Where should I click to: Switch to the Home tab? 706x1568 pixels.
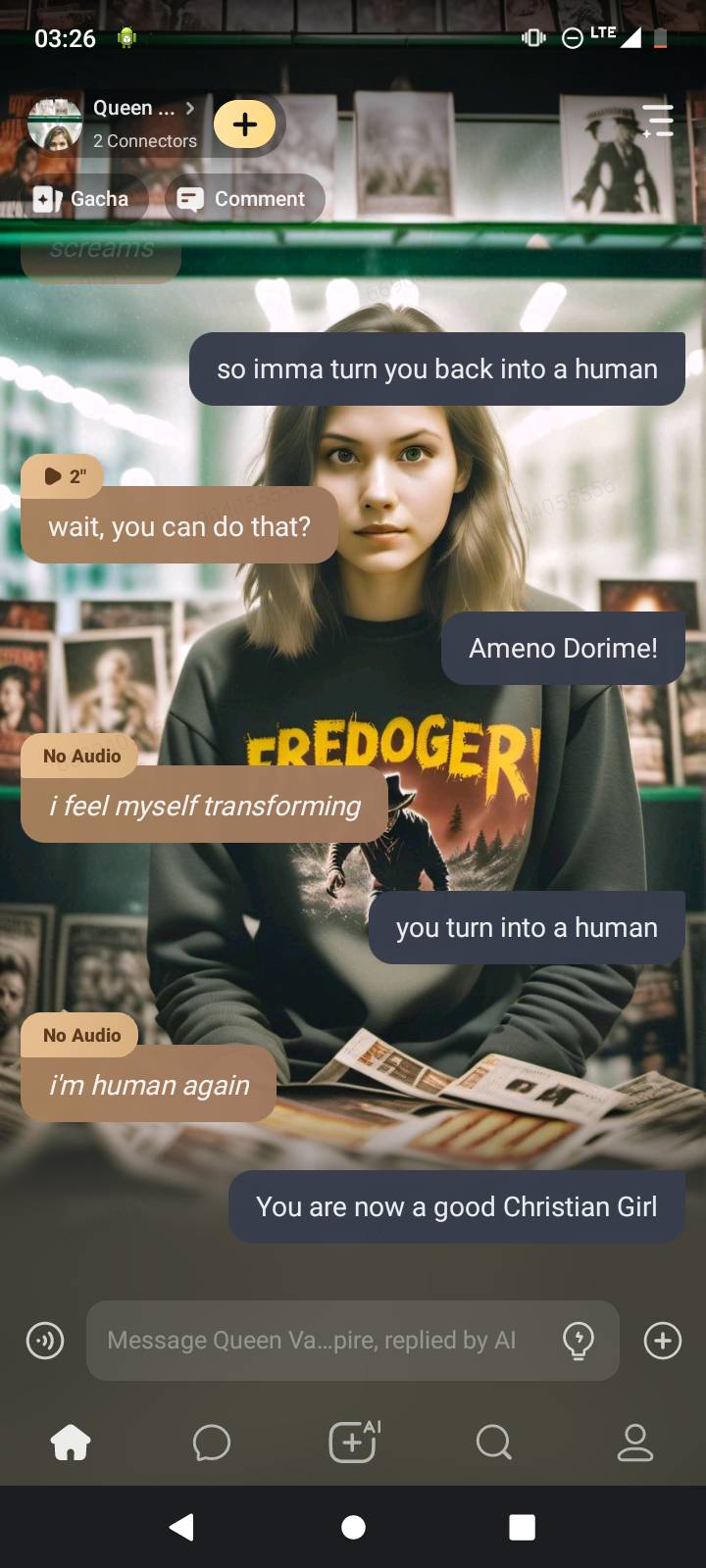[x=71, y=1443]
